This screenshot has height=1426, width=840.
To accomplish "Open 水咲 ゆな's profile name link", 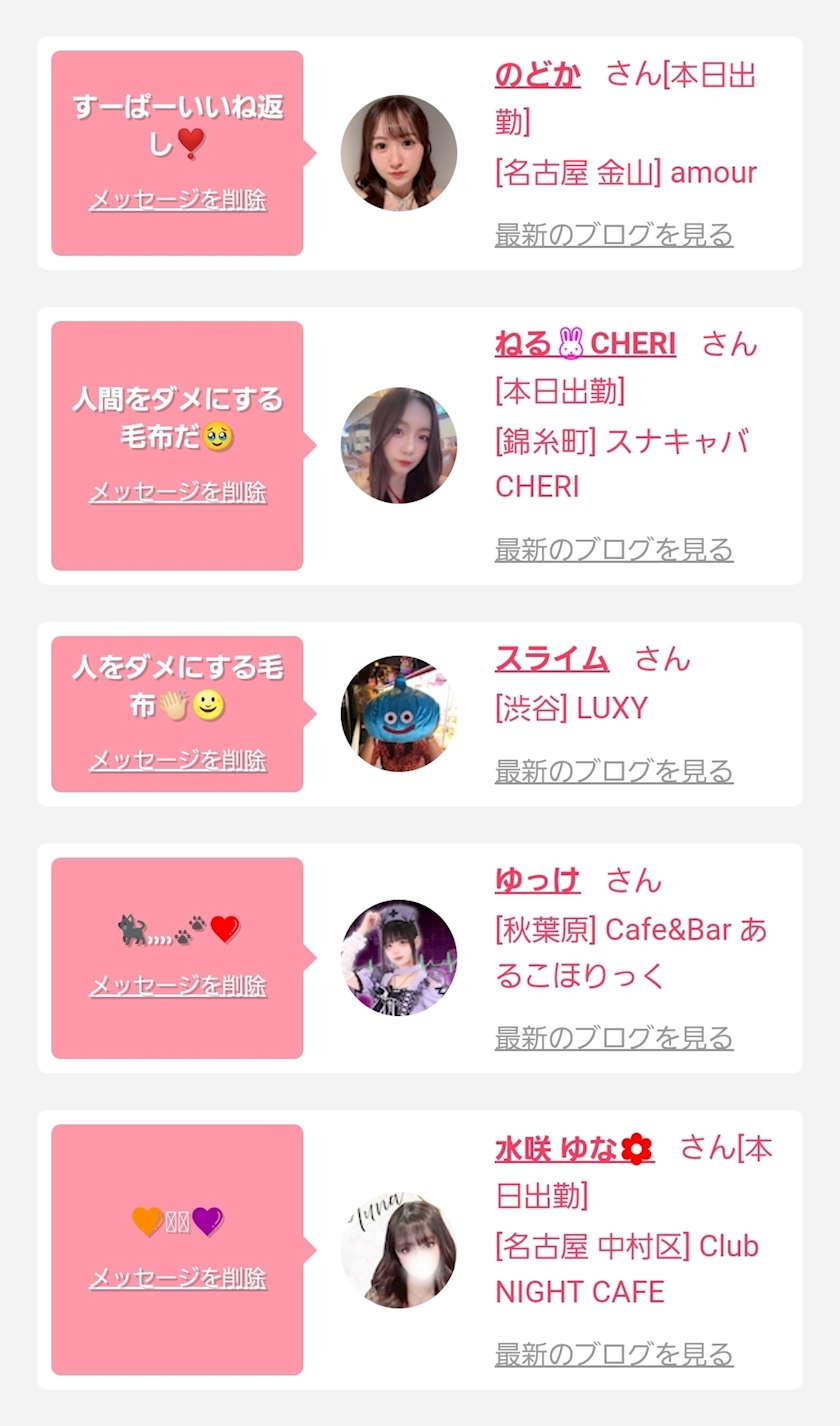I will coord(574,1149).
